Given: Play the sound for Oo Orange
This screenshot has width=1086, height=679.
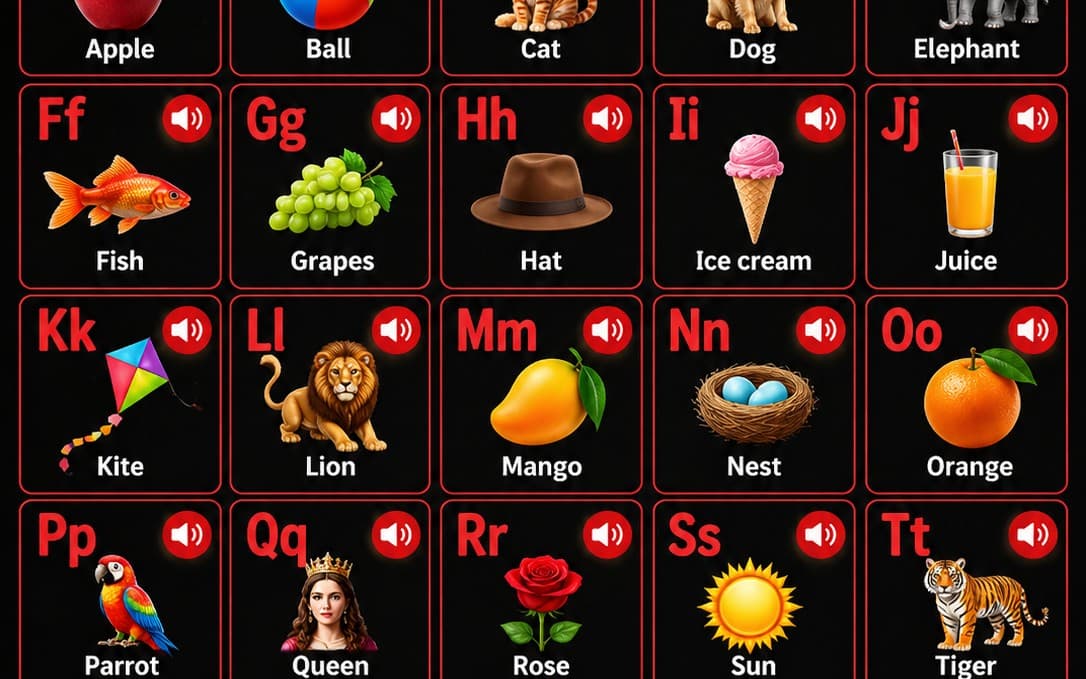Looking at the screenshot, I should click(x=1033, y=330).
